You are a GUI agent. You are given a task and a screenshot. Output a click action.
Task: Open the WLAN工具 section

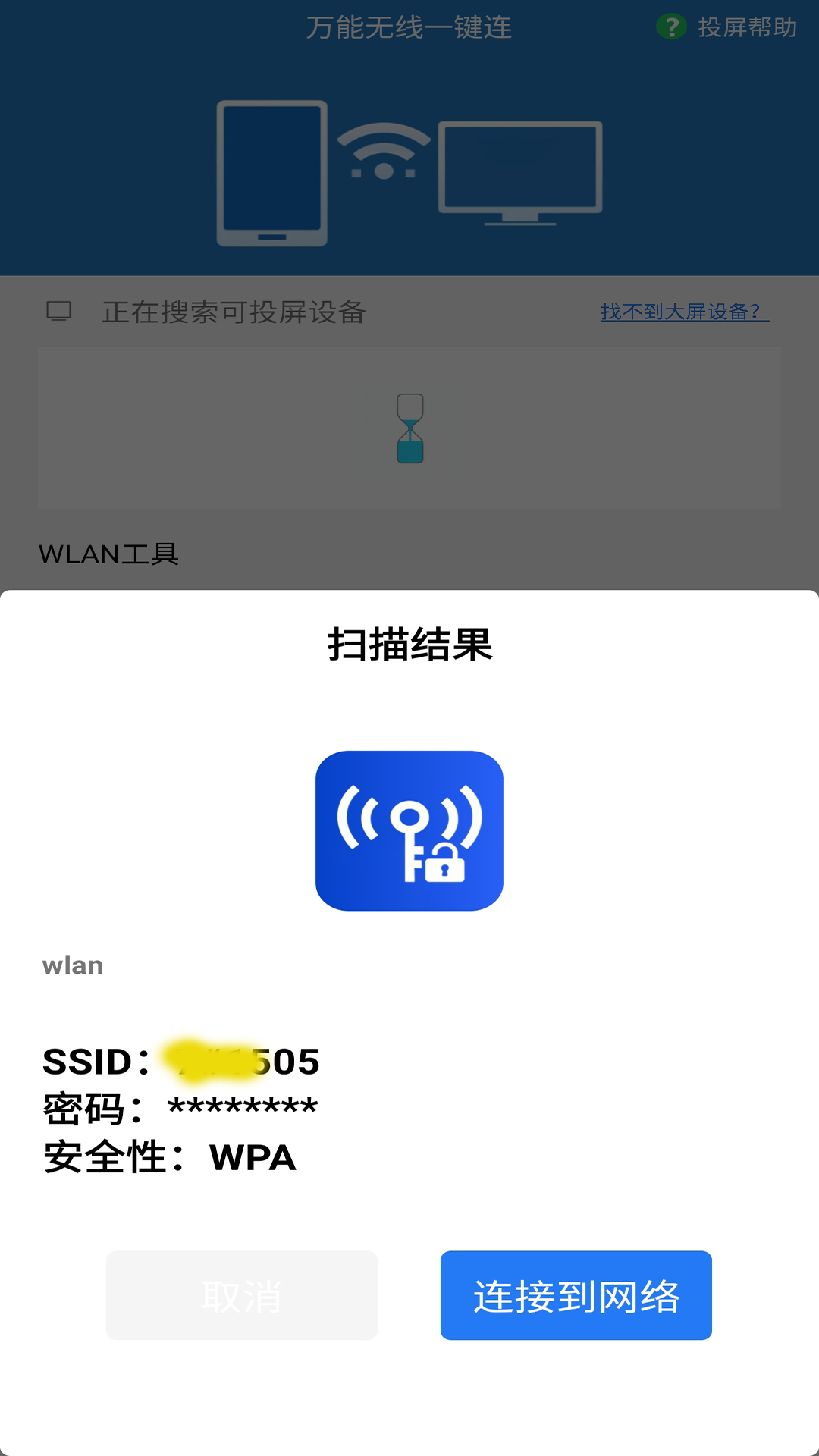(111, 554)
